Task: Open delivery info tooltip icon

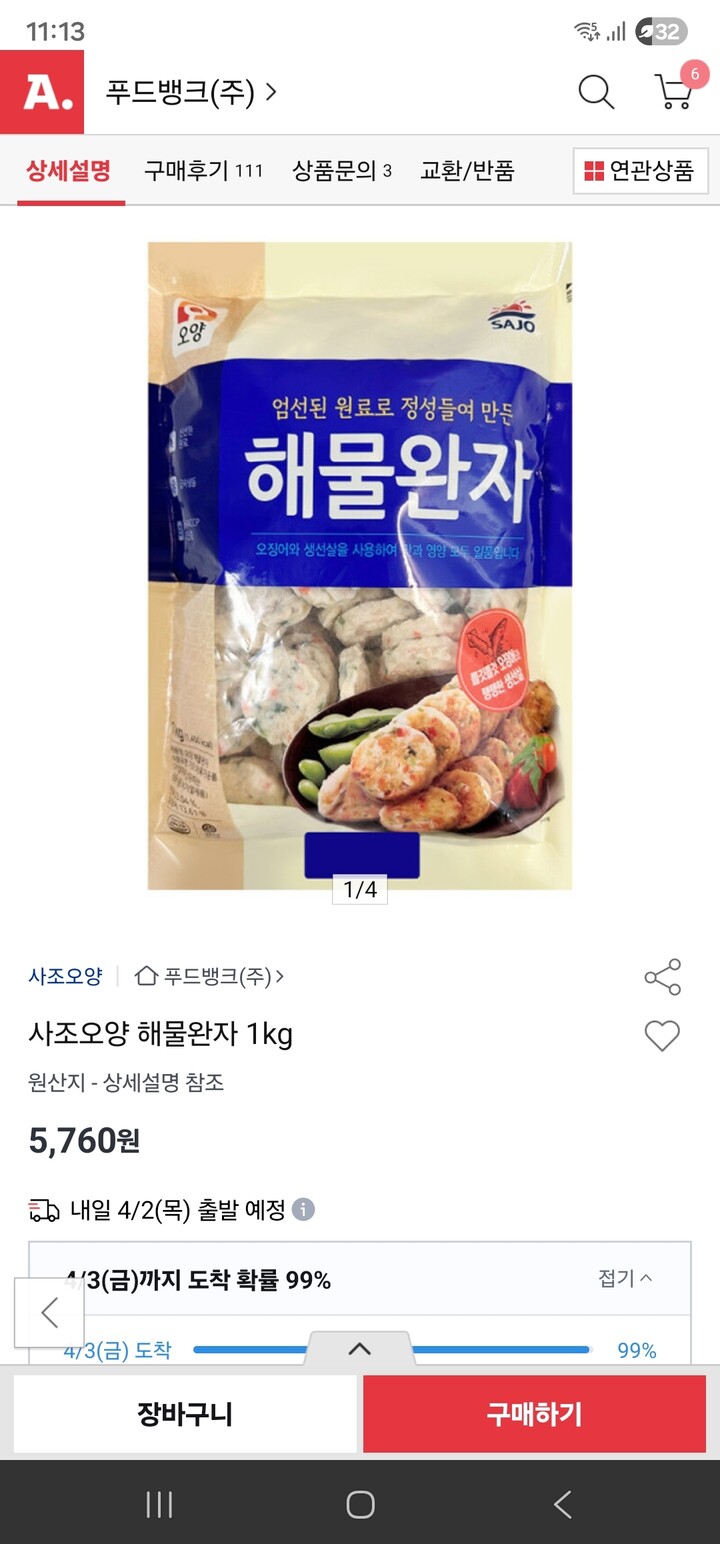Action: tap(303, 1209)
